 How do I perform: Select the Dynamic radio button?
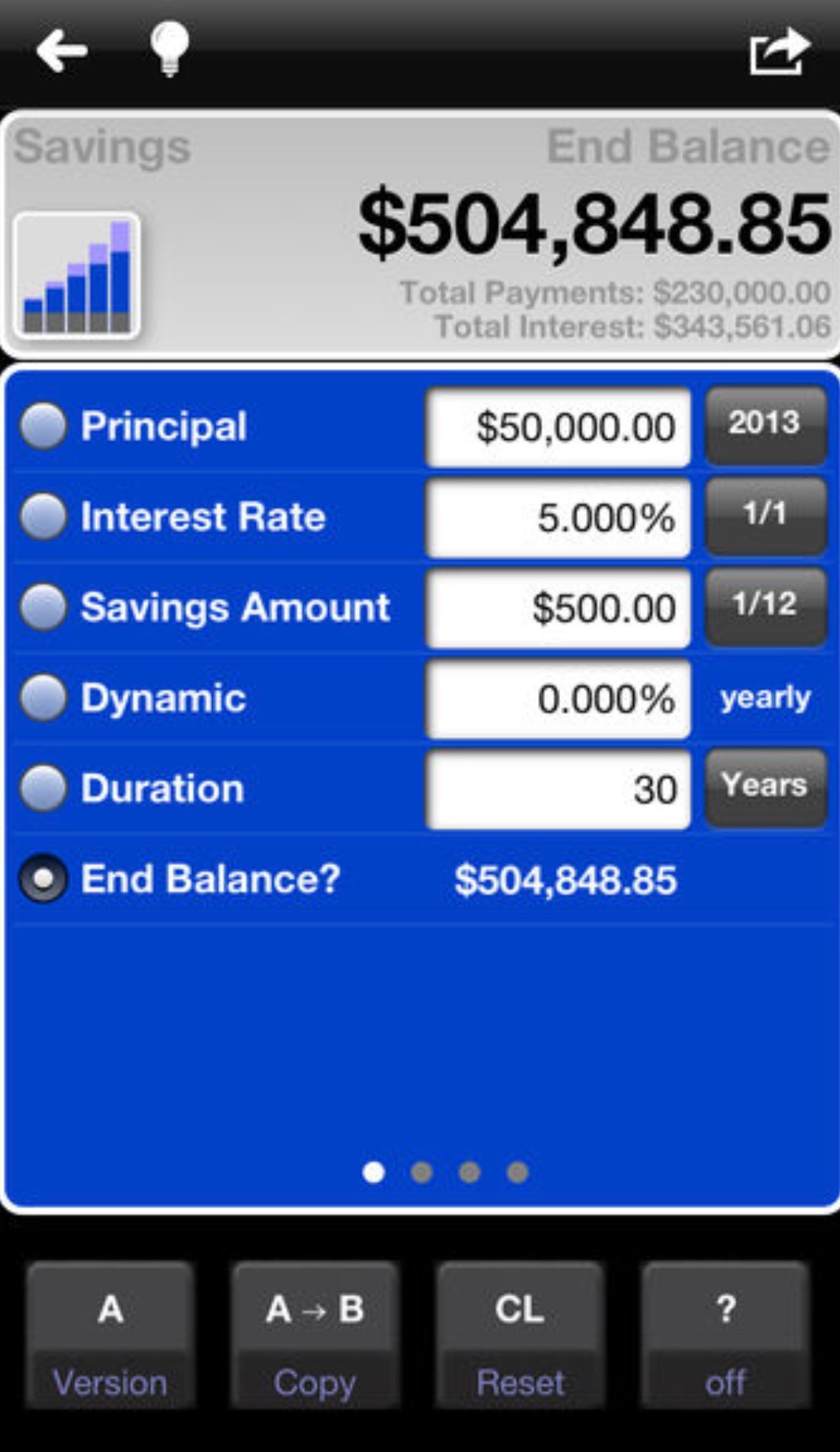pyautogui.click(x=44, y=698)
